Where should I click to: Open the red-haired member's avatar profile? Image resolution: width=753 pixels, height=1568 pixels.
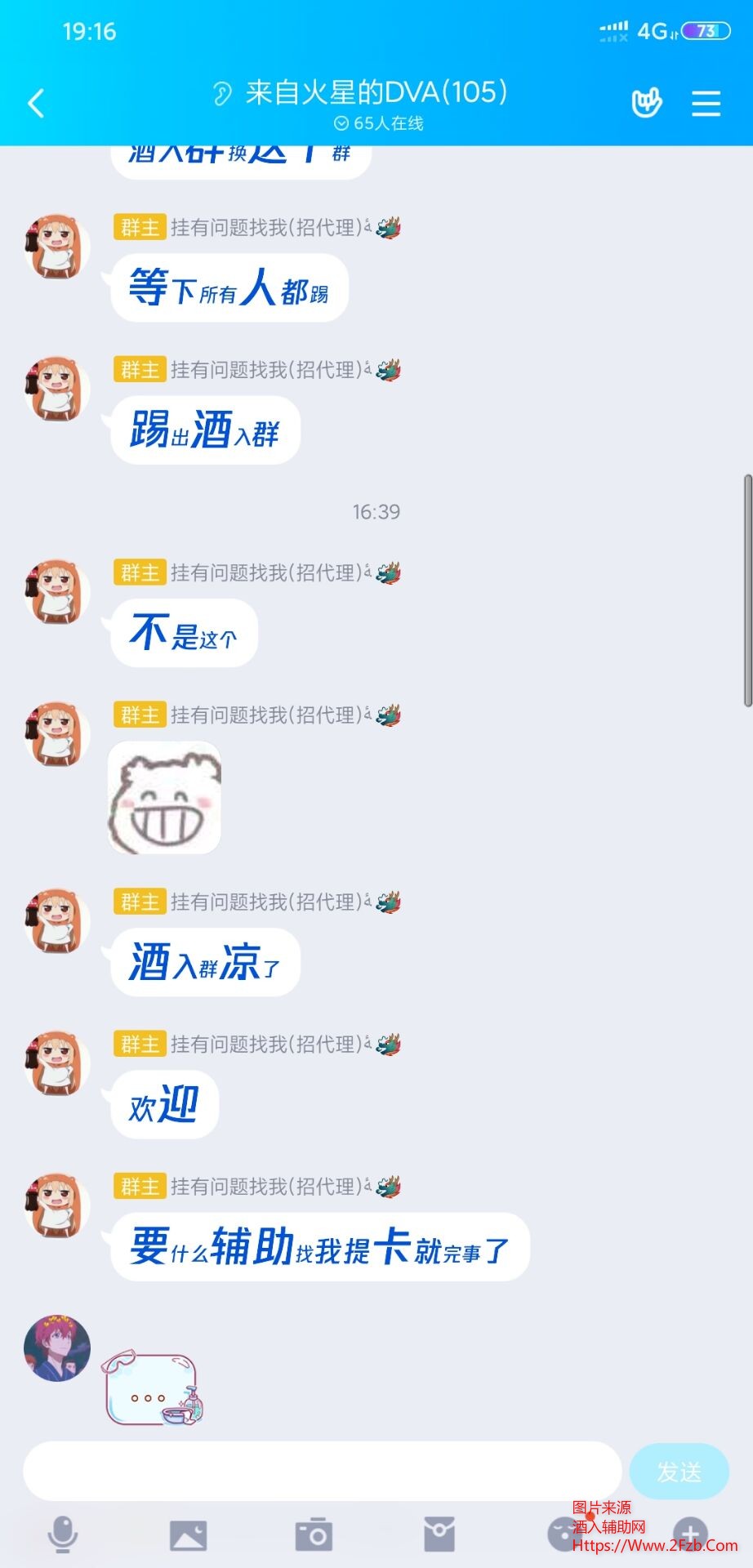[57, 1348]
